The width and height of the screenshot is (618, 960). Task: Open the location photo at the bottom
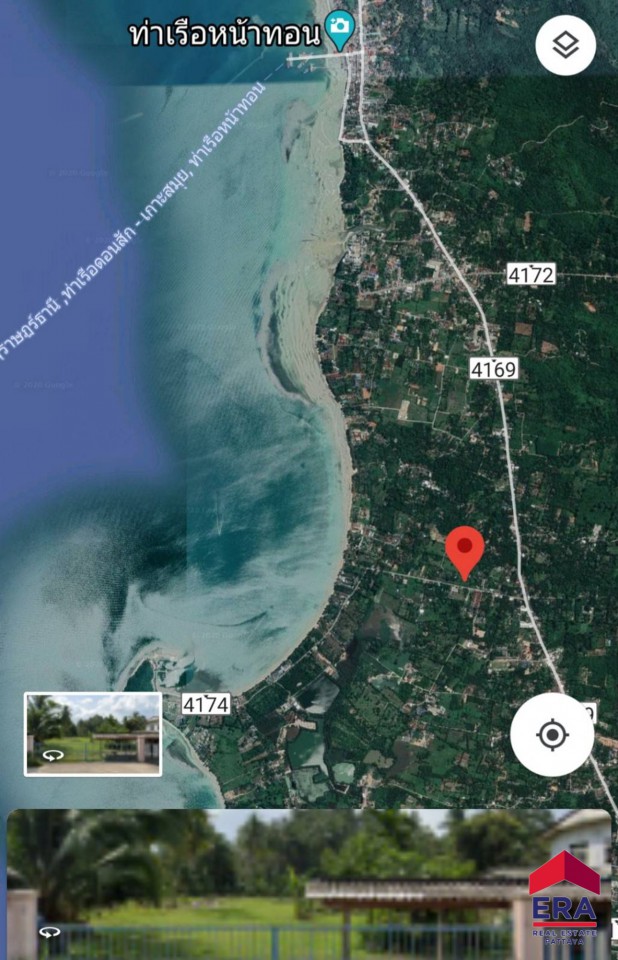point(300,885)
